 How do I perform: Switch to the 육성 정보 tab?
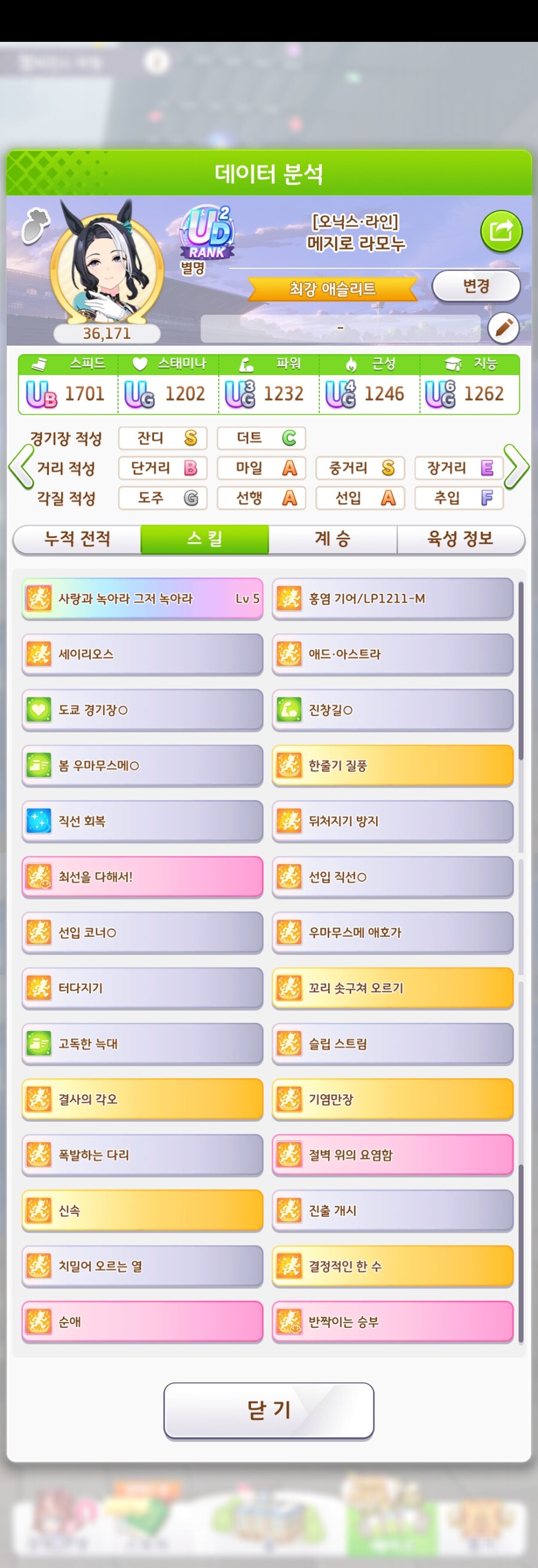460,539
